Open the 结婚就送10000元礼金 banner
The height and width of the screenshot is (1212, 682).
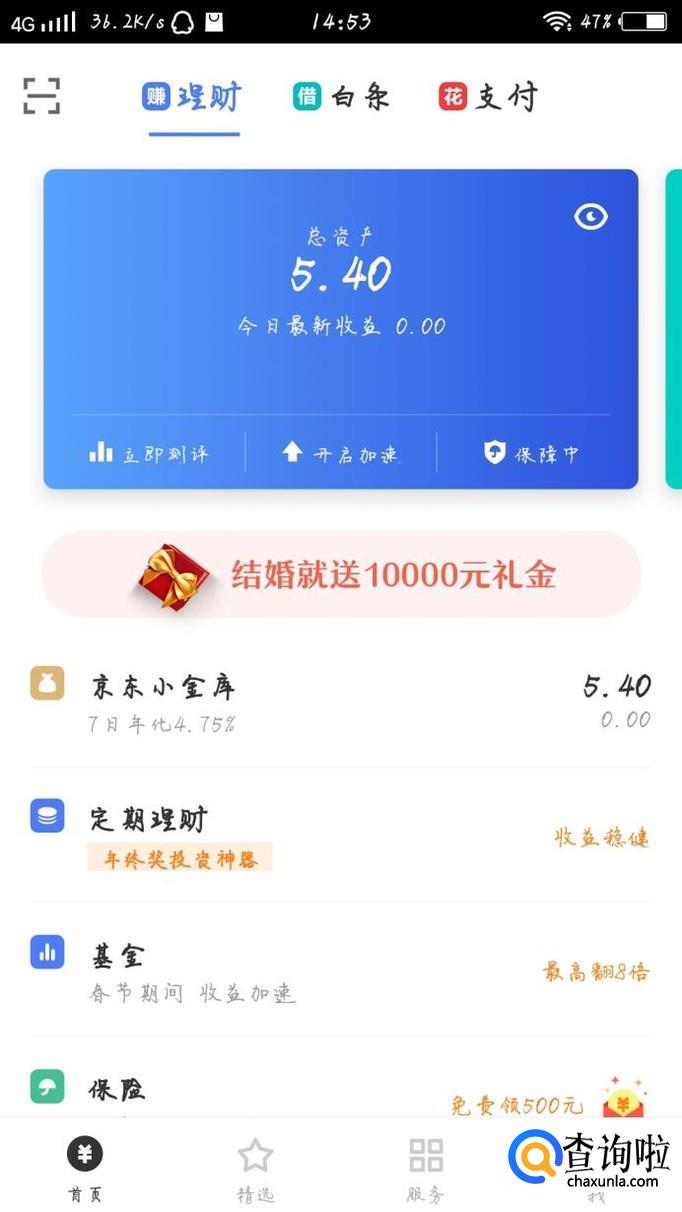341,575
